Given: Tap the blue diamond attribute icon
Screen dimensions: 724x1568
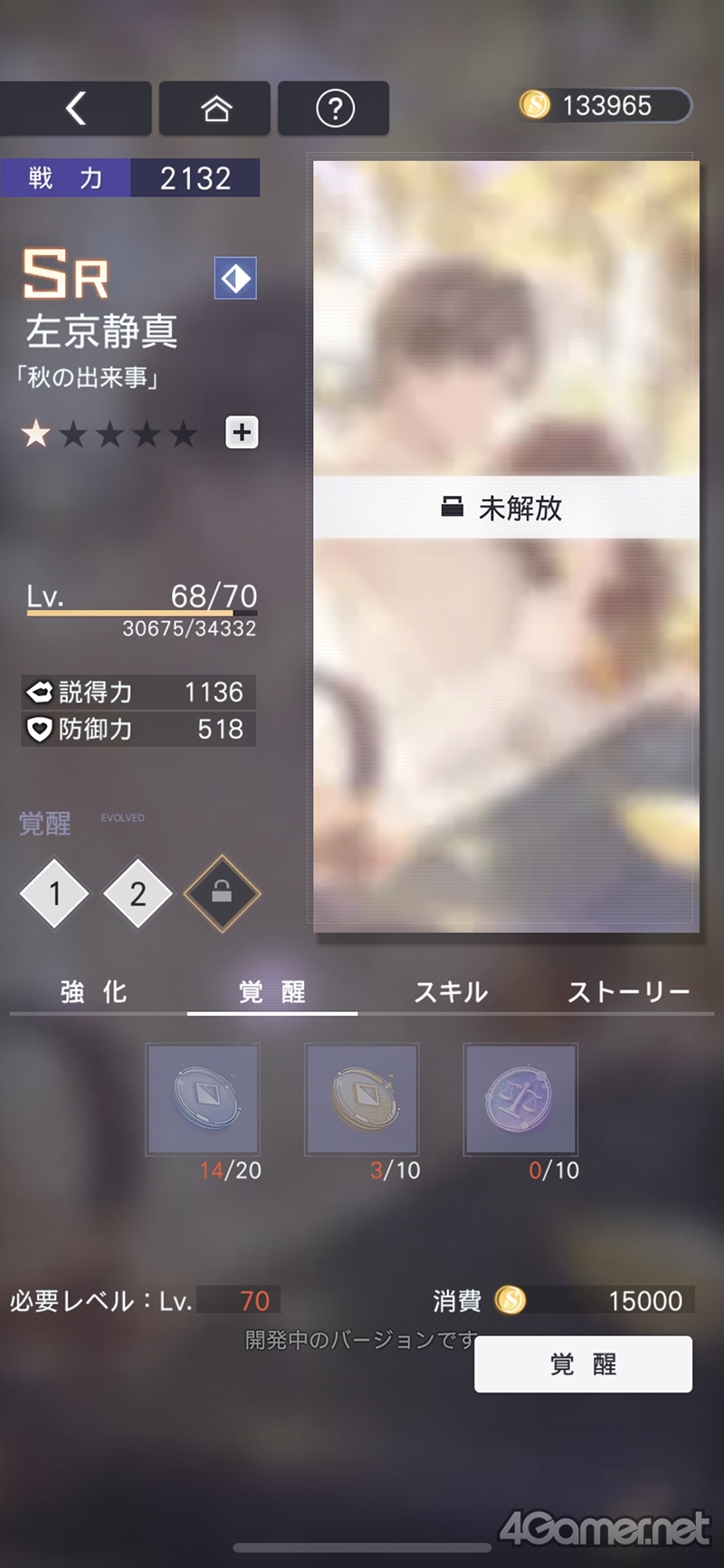Looking at the screenshot, I should (x=235, y=278).
